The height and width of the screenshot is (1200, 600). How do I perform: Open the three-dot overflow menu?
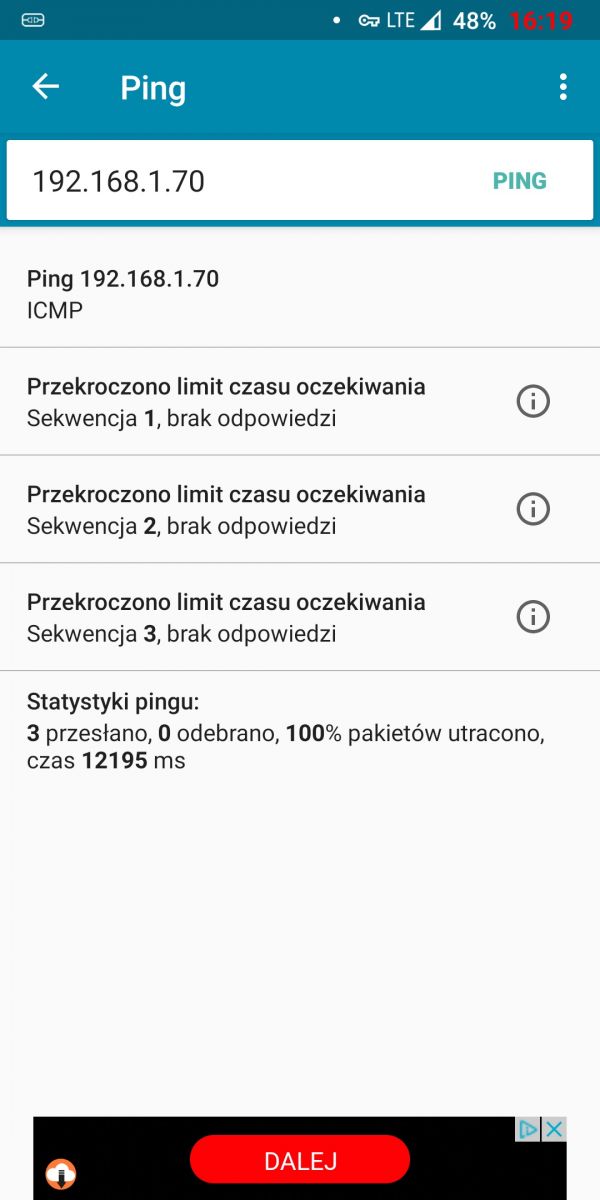(563, 87)
